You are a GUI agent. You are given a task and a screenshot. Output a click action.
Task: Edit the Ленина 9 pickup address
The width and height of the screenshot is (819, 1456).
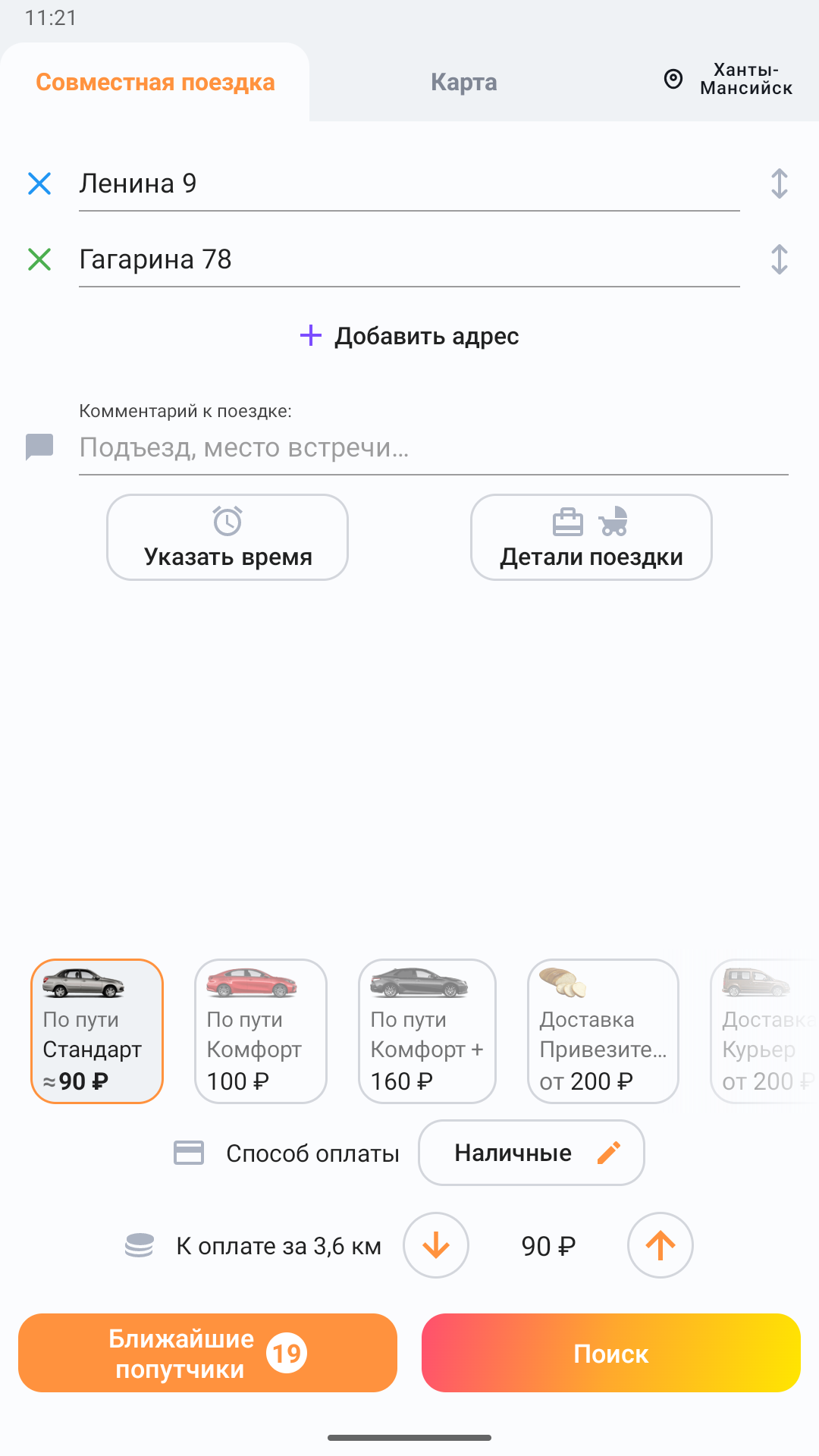[x=408, y=184]
